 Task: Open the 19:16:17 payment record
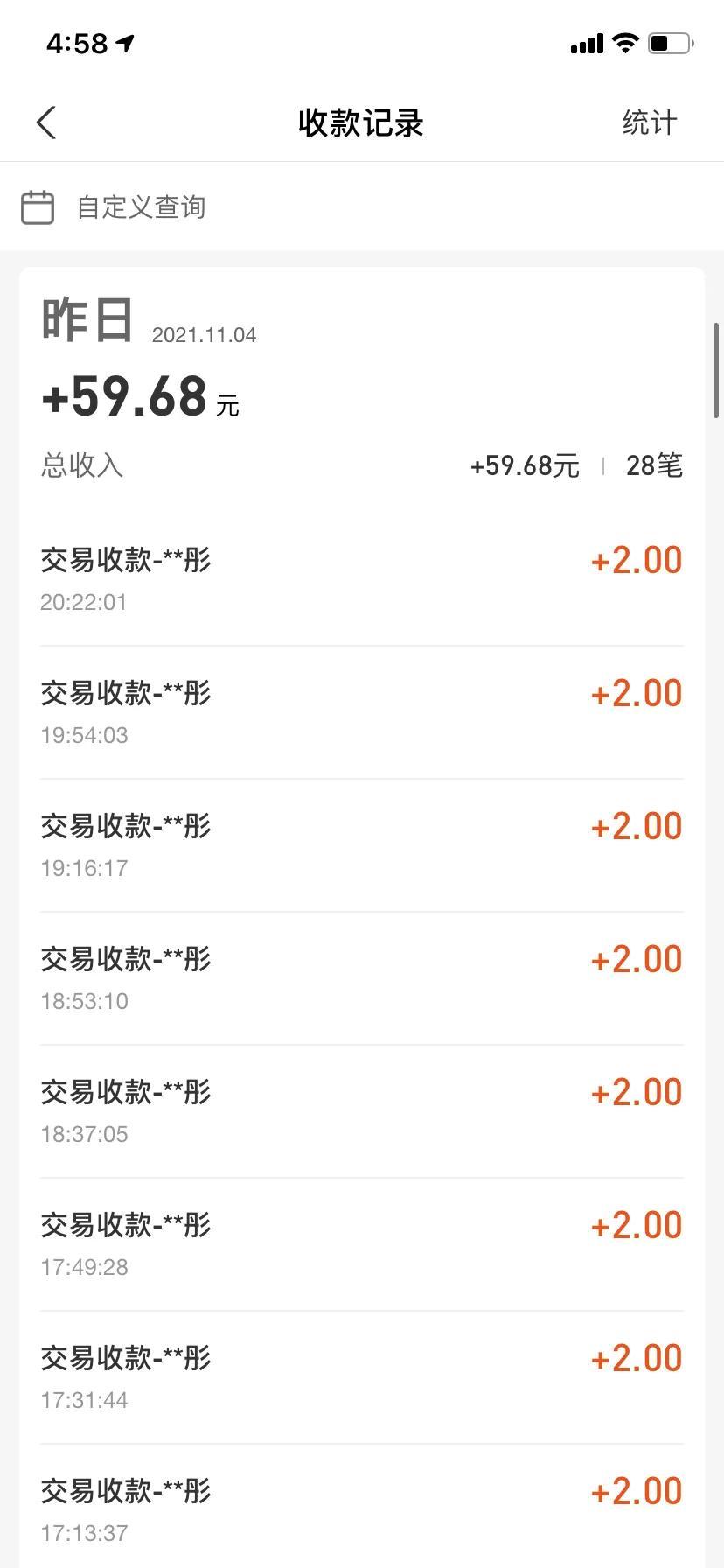[361, 845]
